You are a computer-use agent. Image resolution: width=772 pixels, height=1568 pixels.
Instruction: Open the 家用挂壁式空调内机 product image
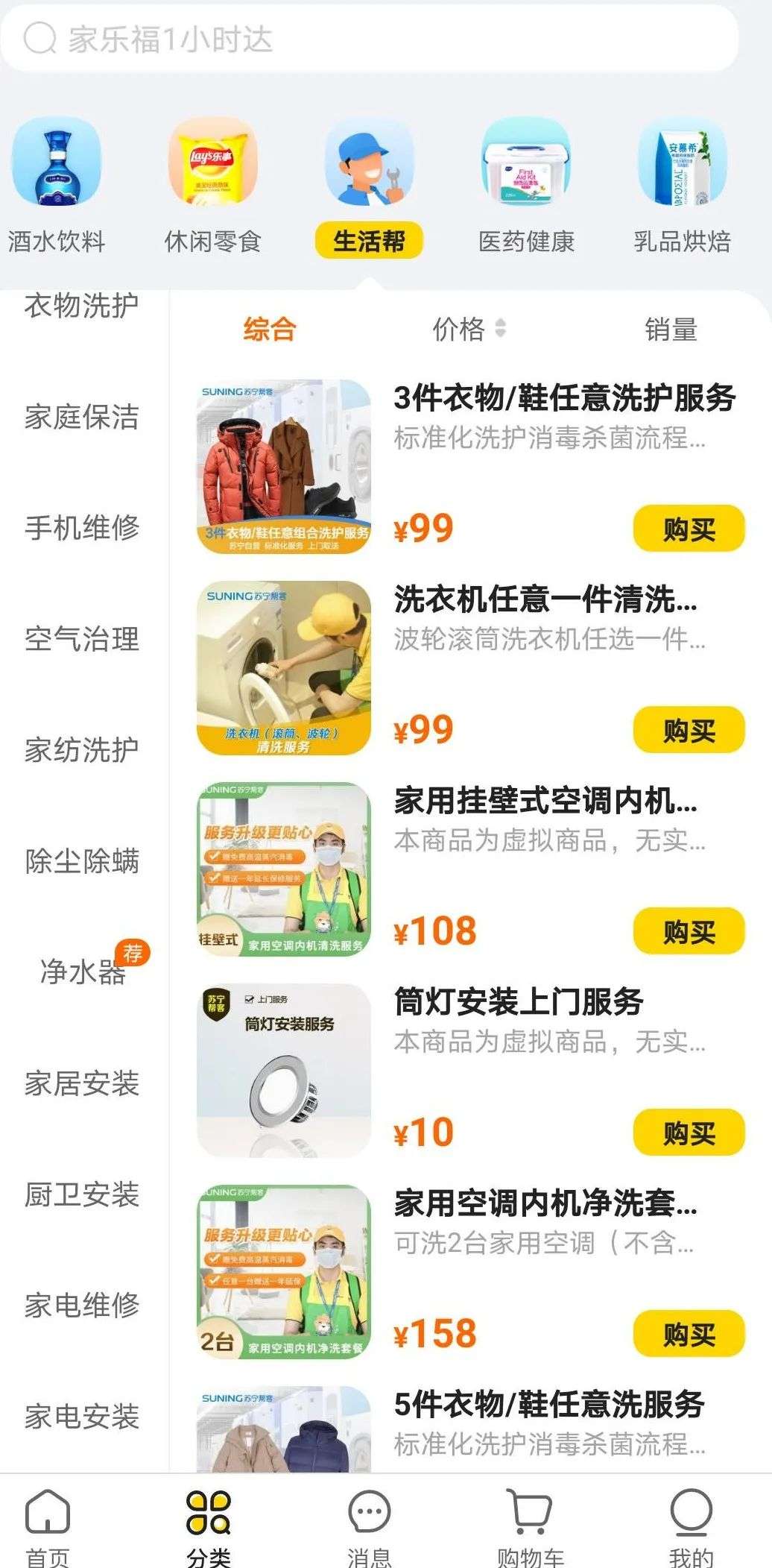(283, 869)
